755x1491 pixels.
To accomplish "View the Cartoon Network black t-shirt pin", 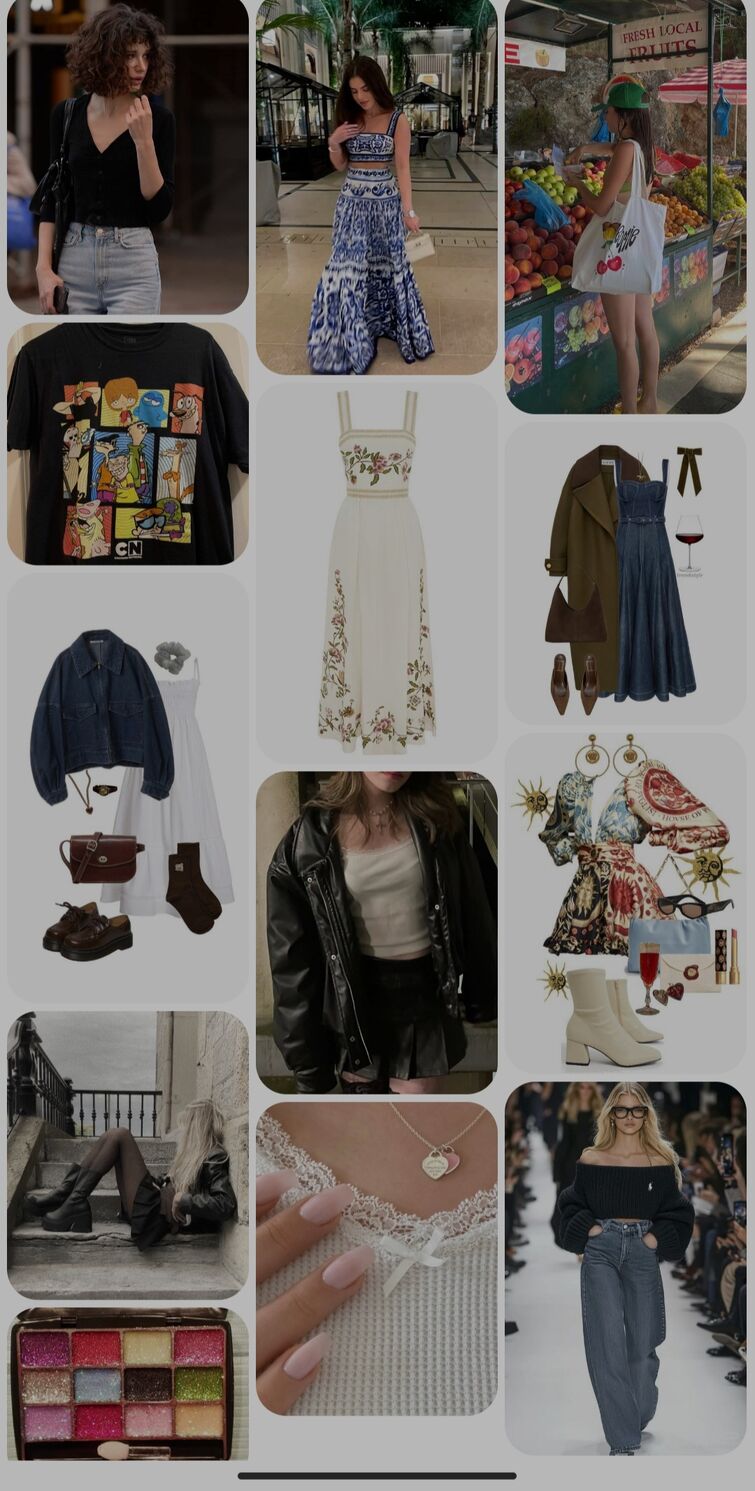I will click(127, 443).
